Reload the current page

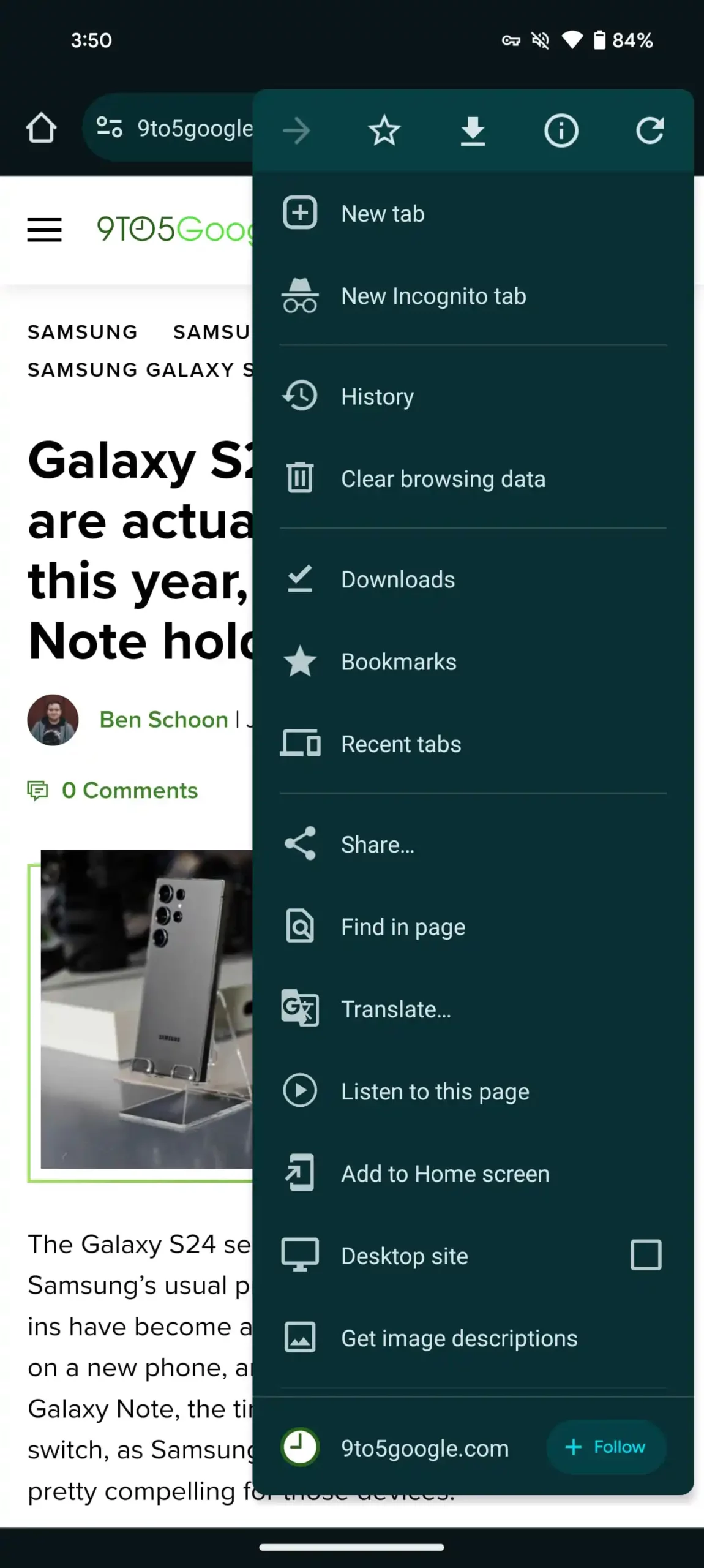[649, 130]
